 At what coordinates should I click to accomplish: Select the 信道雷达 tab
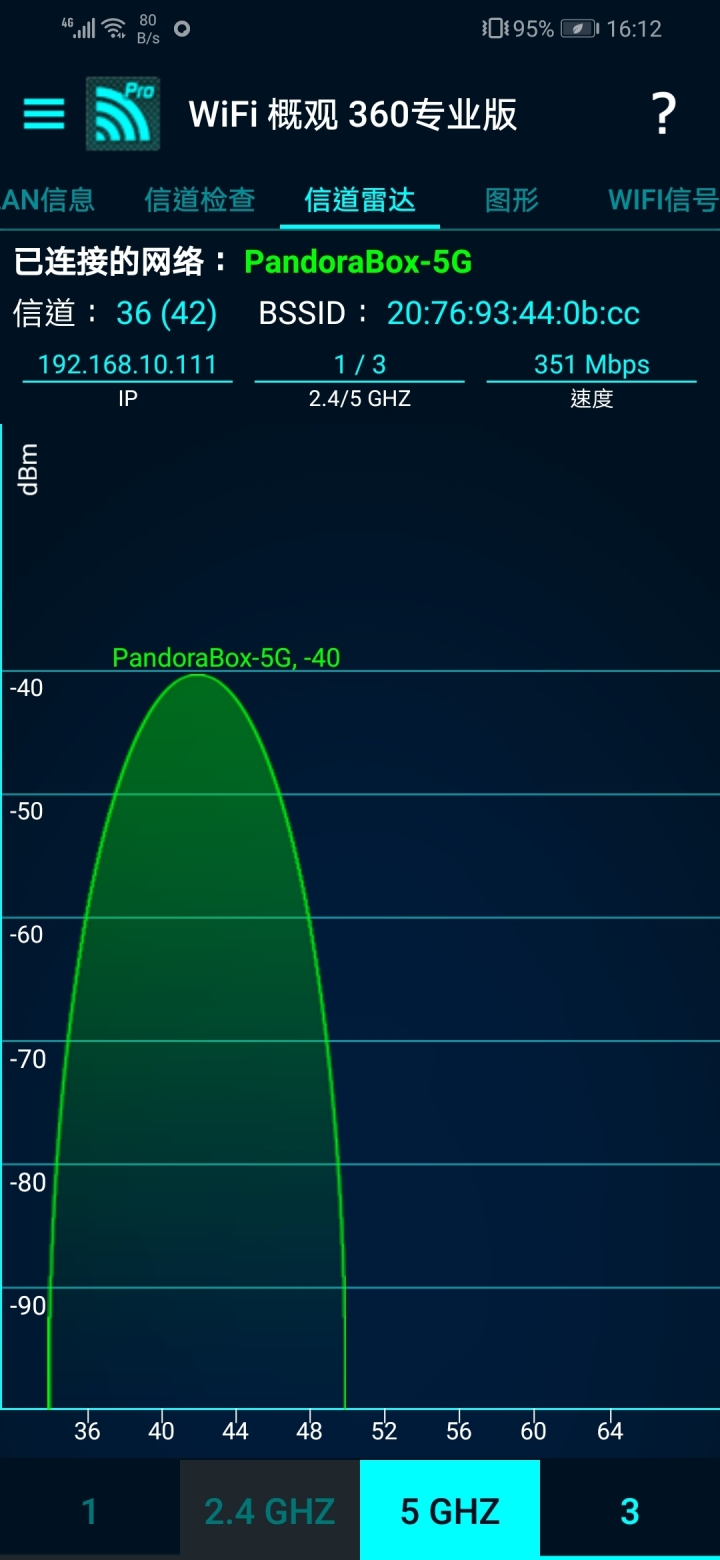(359, 200)
